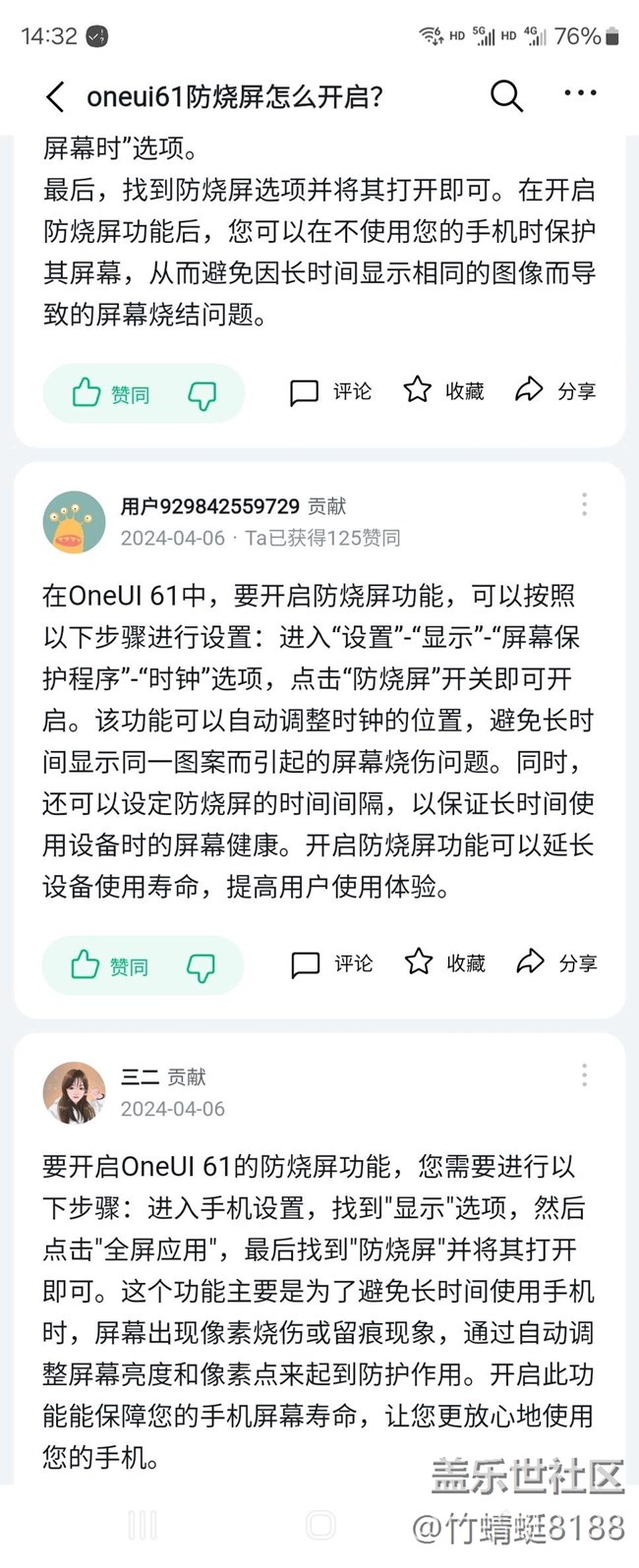Upvote the answer by 用户929842559729
Viewport: 639px width, 1568px height.
coord(109,965)
